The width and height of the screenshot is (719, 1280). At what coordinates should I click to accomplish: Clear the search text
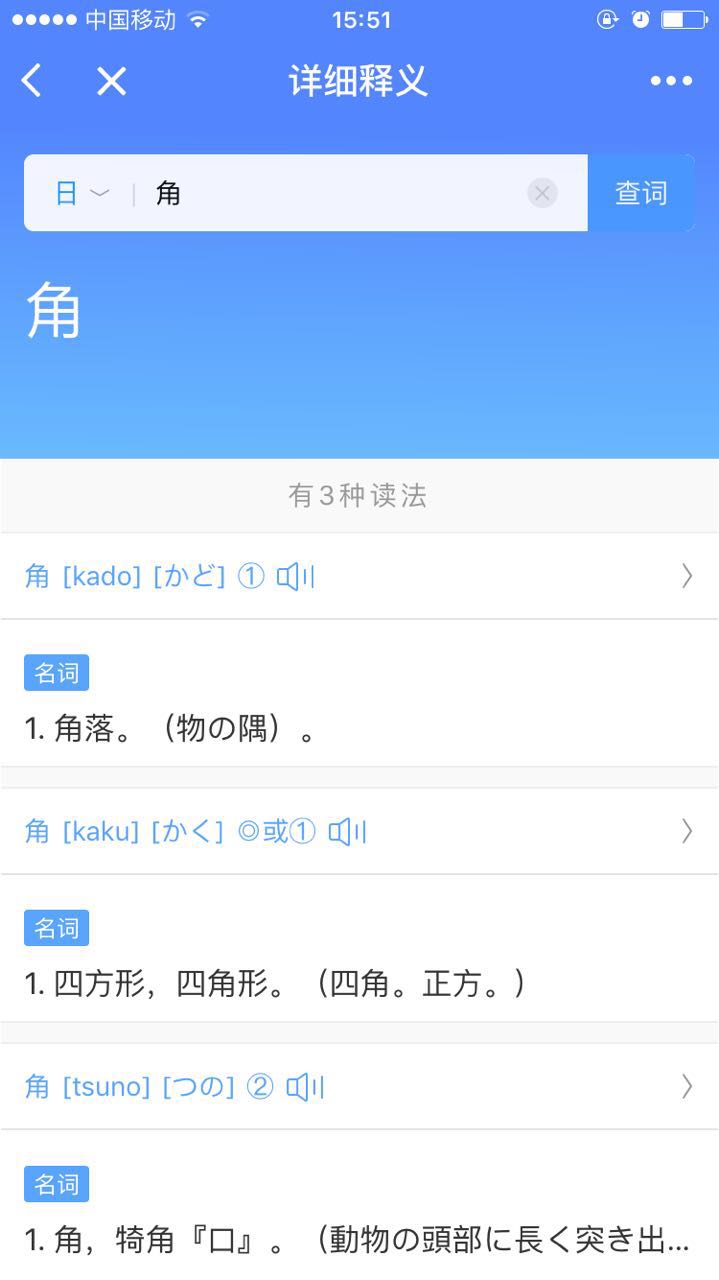[542, 193]
